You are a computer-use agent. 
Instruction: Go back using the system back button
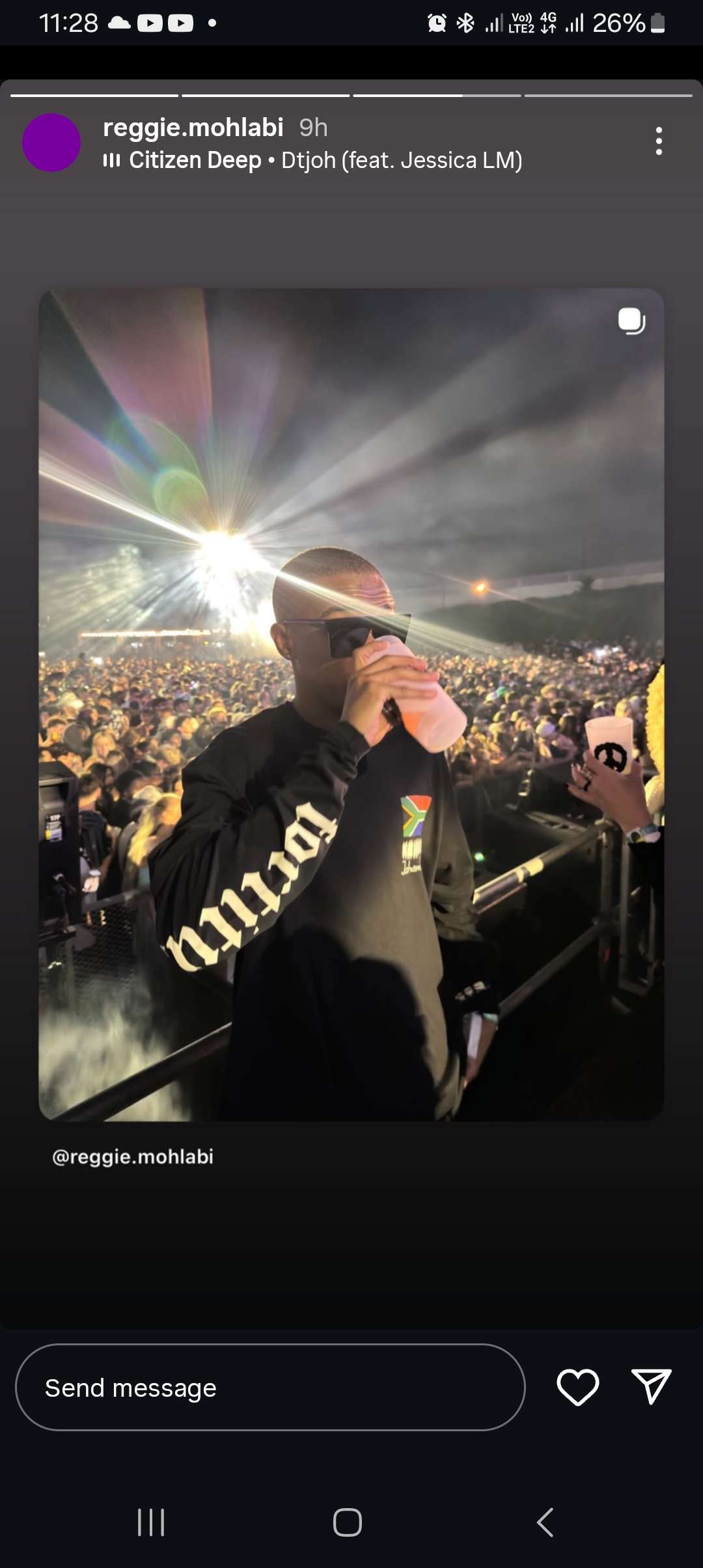pyautogui.click(x=545, y=1522)
